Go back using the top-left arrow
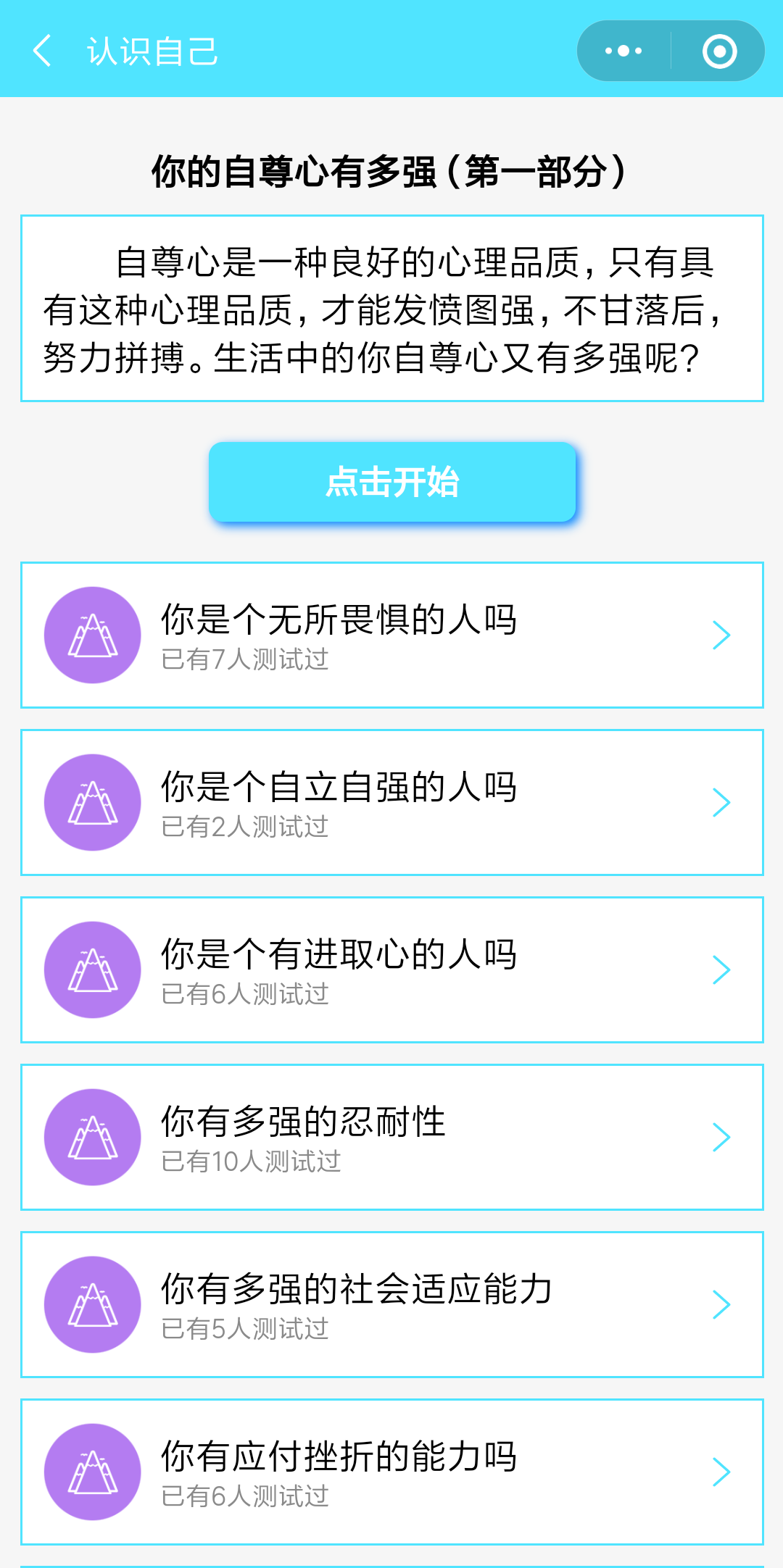This screenshot has height=1568, width=783. [42, 51]
